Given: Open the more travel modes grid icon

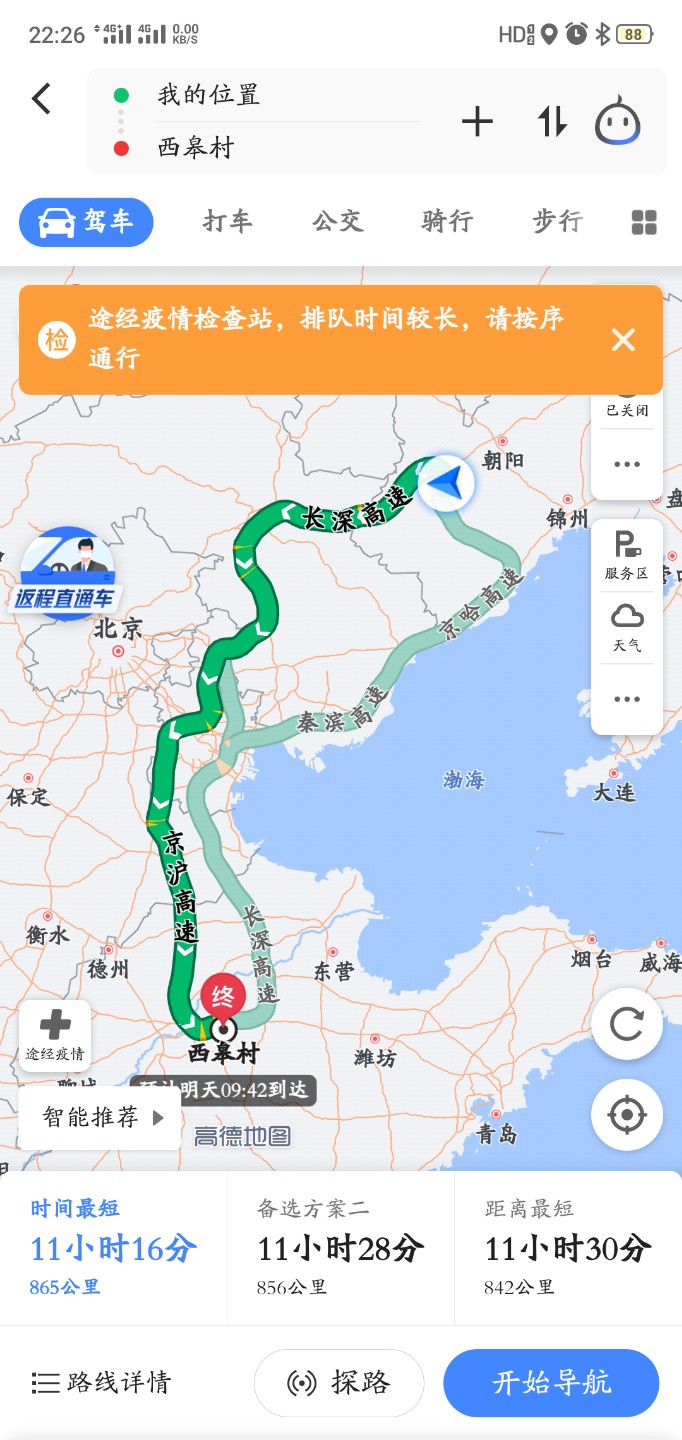Looking at the screenshot, I should coord(644,222).
